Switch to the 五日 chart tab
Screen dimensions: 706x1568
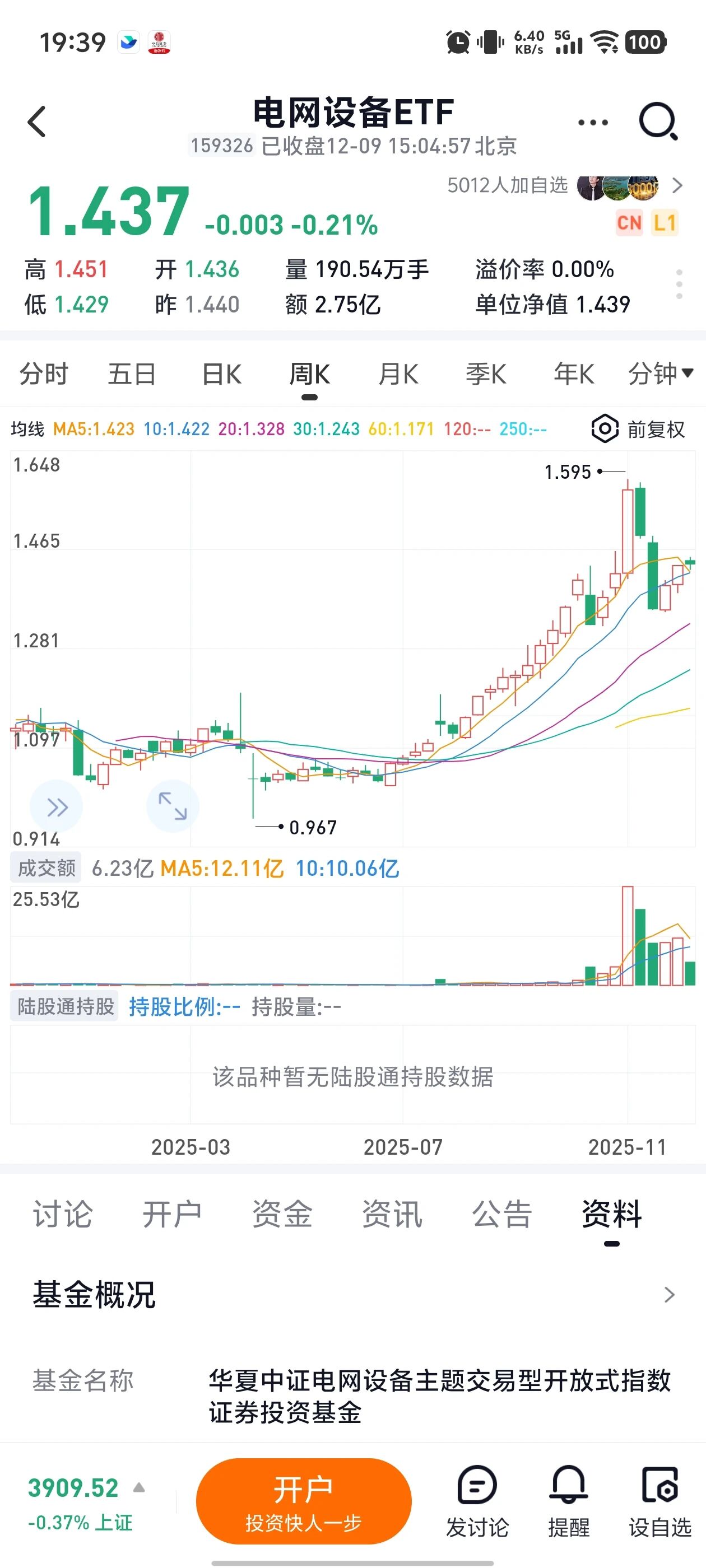132,374
